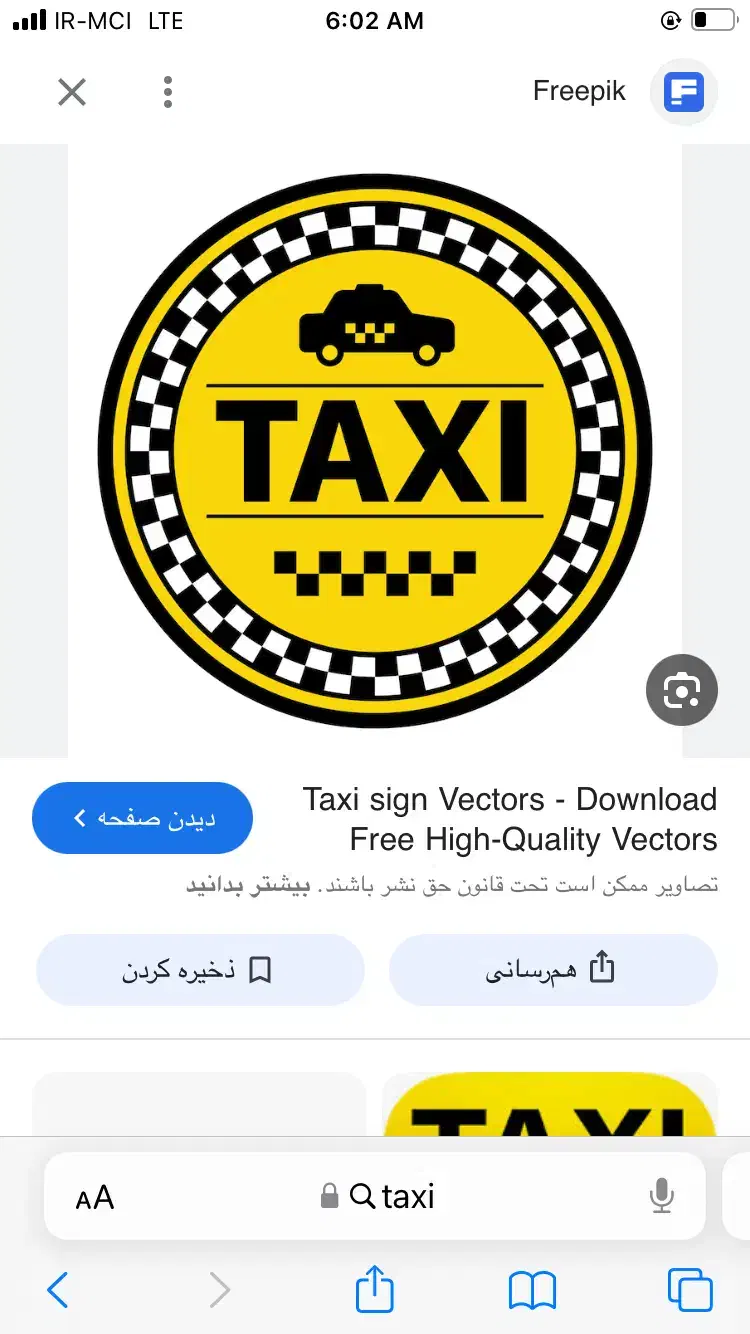
Task: Share the image with هم‌رسانی
Action: (553, 970)
